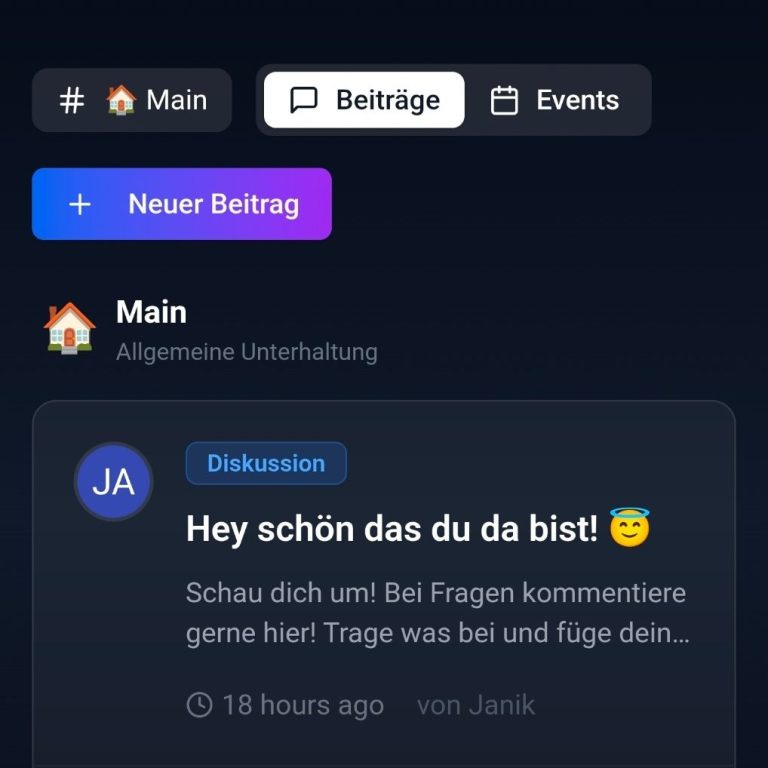768x768 pixels.
Task: Open the Main channel selector
Action: click(132, 100)
